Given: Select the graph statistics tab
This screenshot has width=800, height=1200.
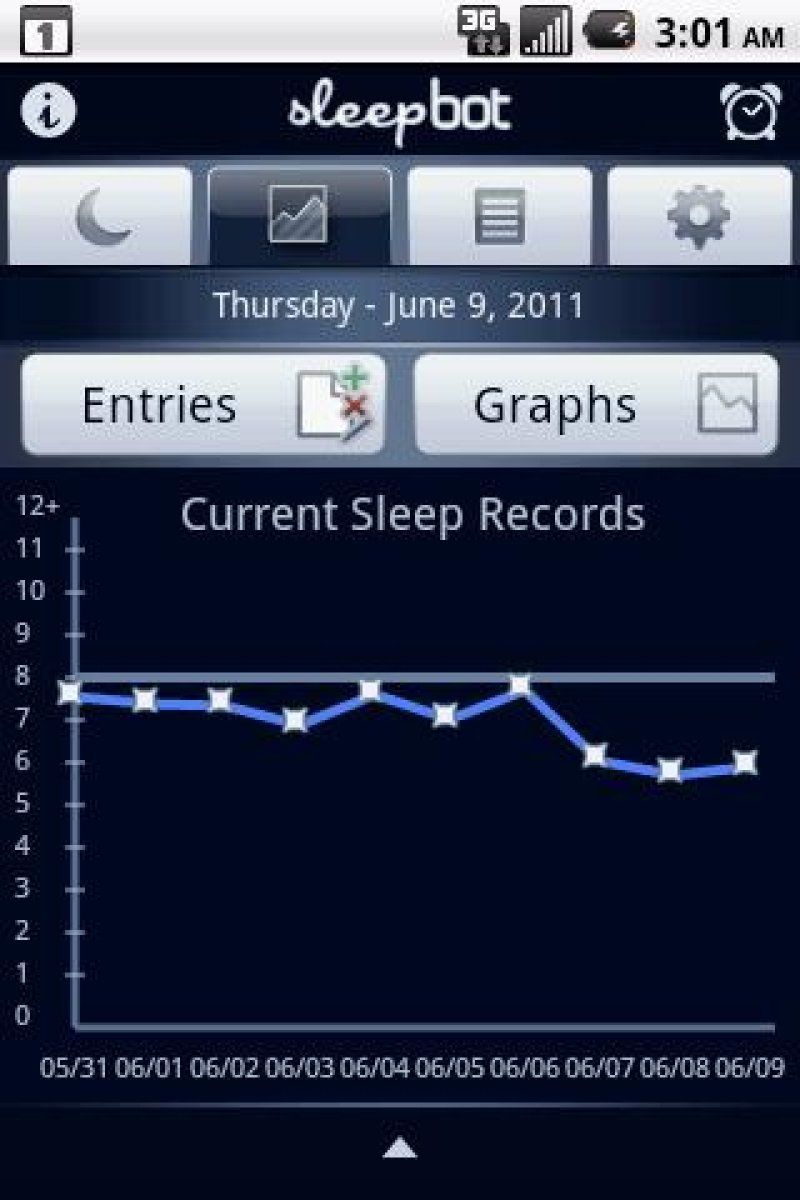Looking at the screenshot, I should 299,216.
